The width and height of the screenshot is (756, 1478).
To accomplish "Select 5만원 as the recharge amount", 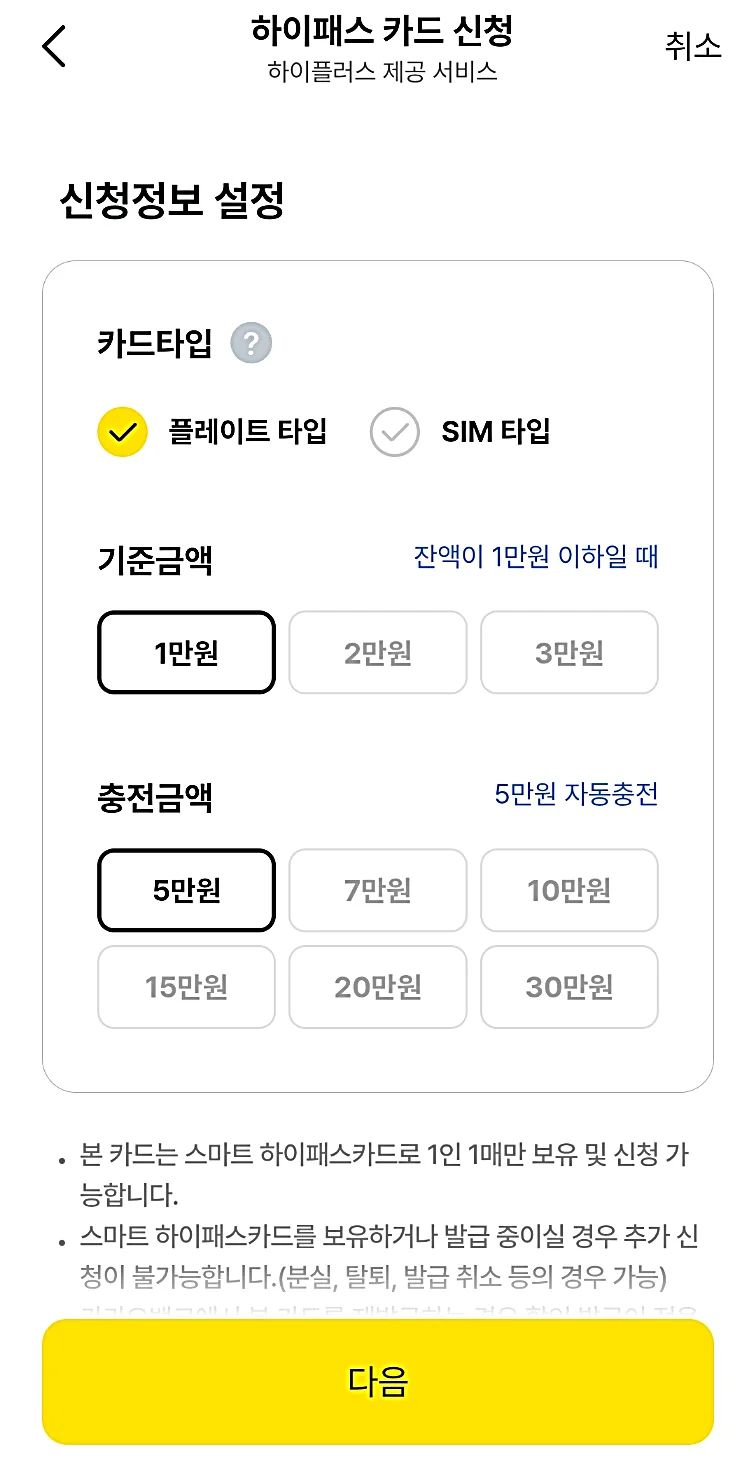I will [186, 890].
